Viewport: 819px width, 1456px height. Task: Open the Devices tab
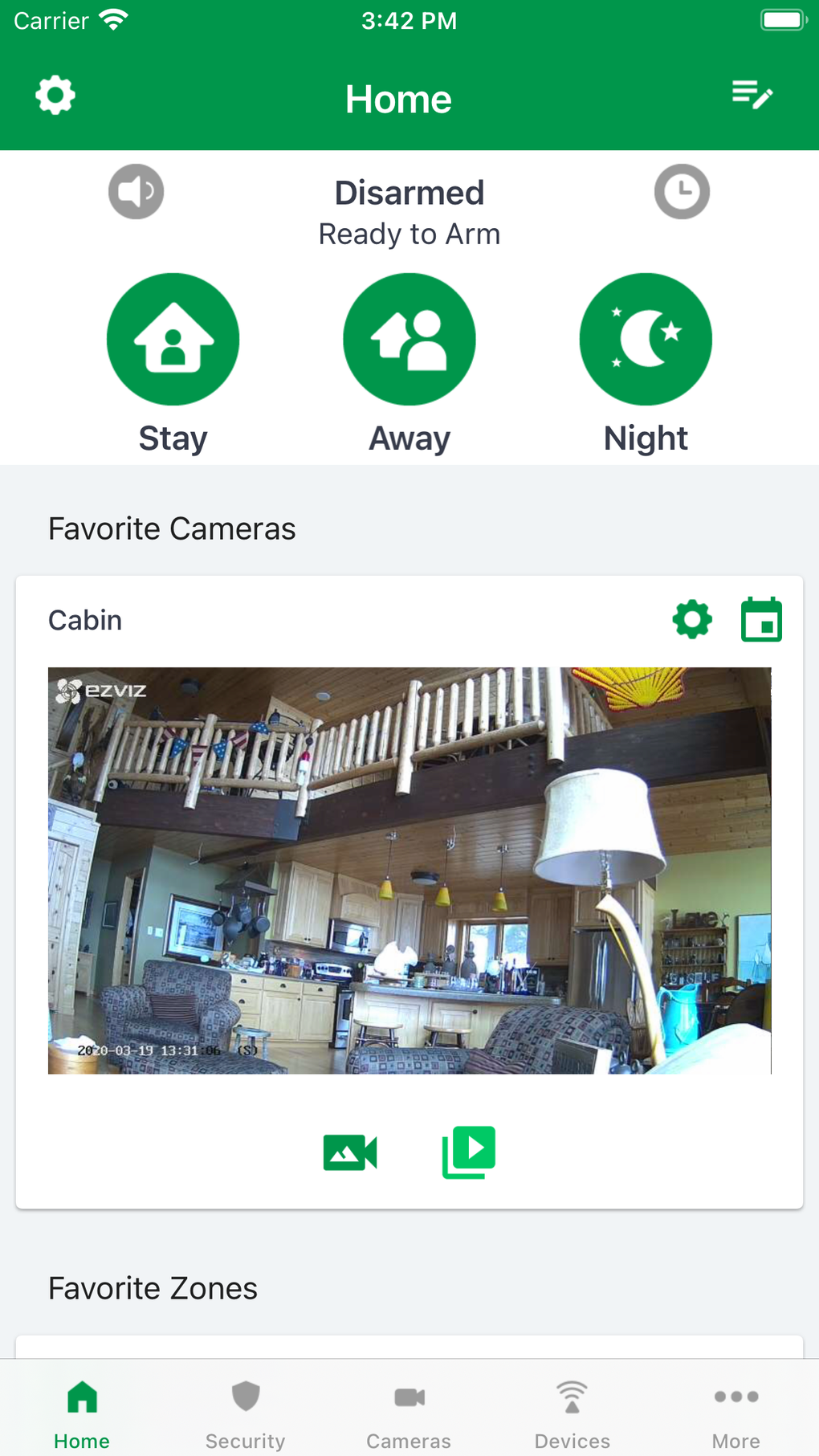tap(572, 1409)
